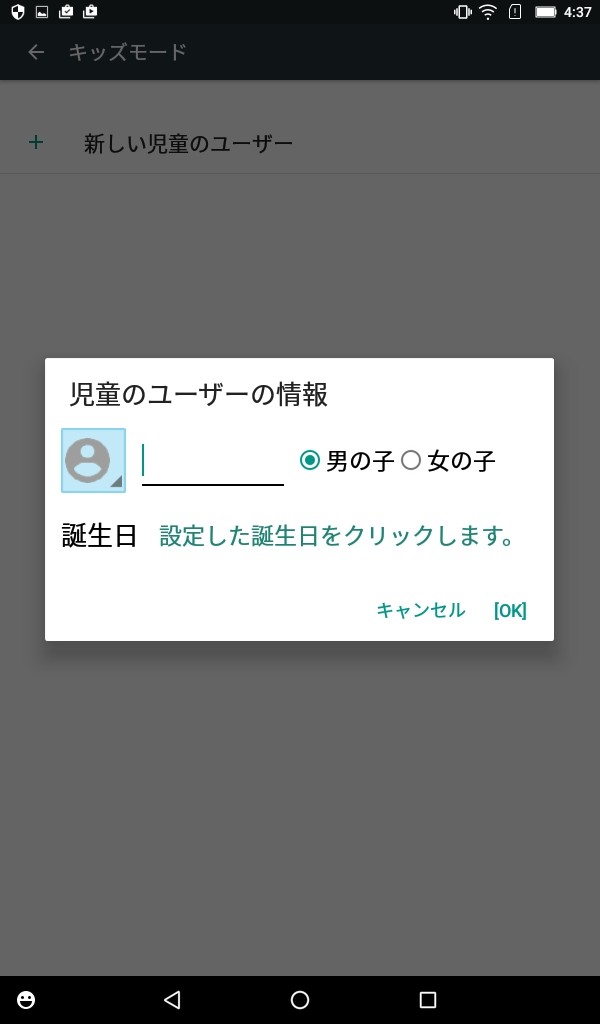The height and width of the screenshot is (1024, 600).
Task: Focus the child's name text field
Action: (x=213, y=462)
